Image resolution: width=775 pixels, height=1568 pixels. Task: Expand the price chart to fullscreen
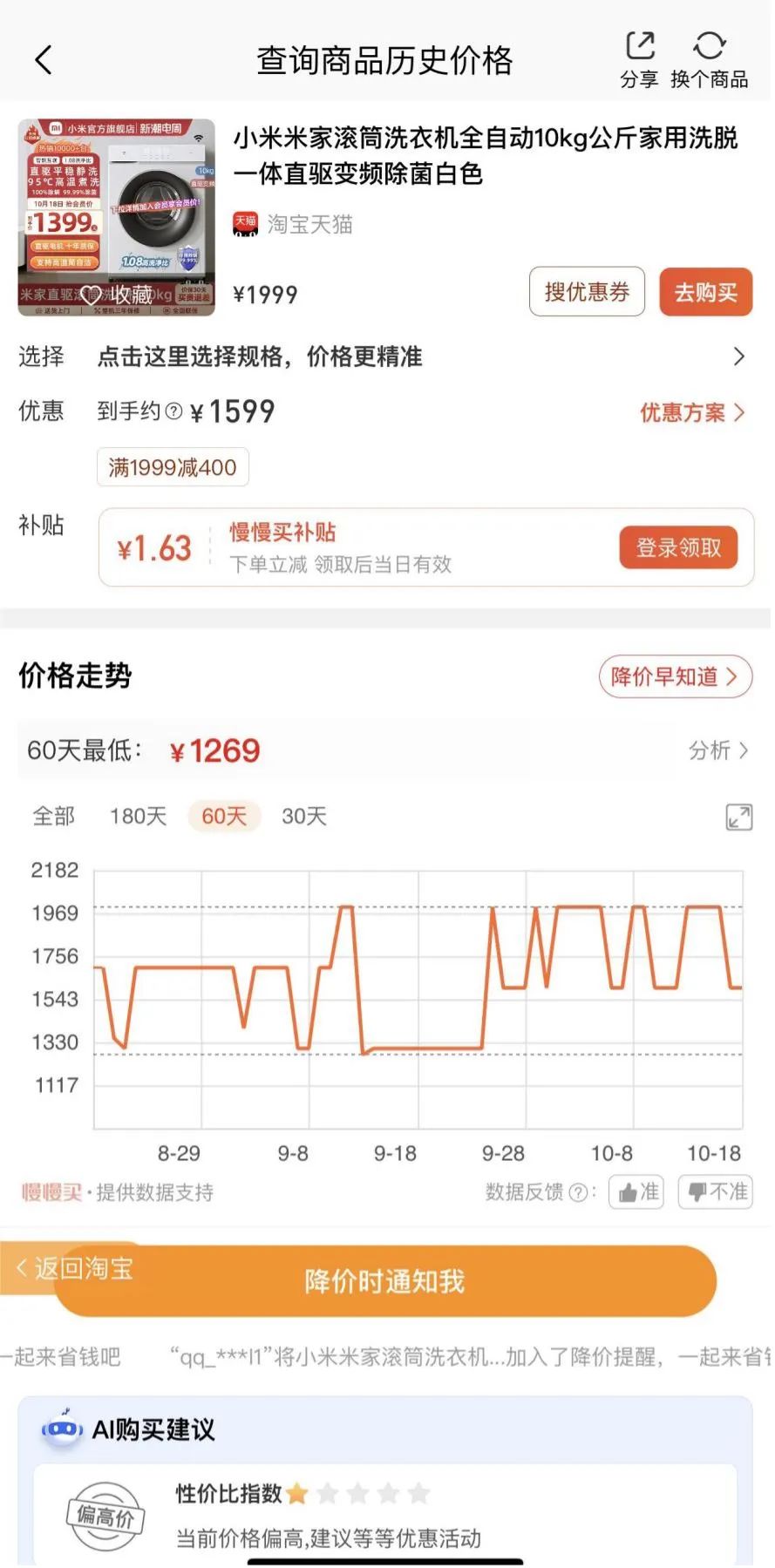pos(739,817)
